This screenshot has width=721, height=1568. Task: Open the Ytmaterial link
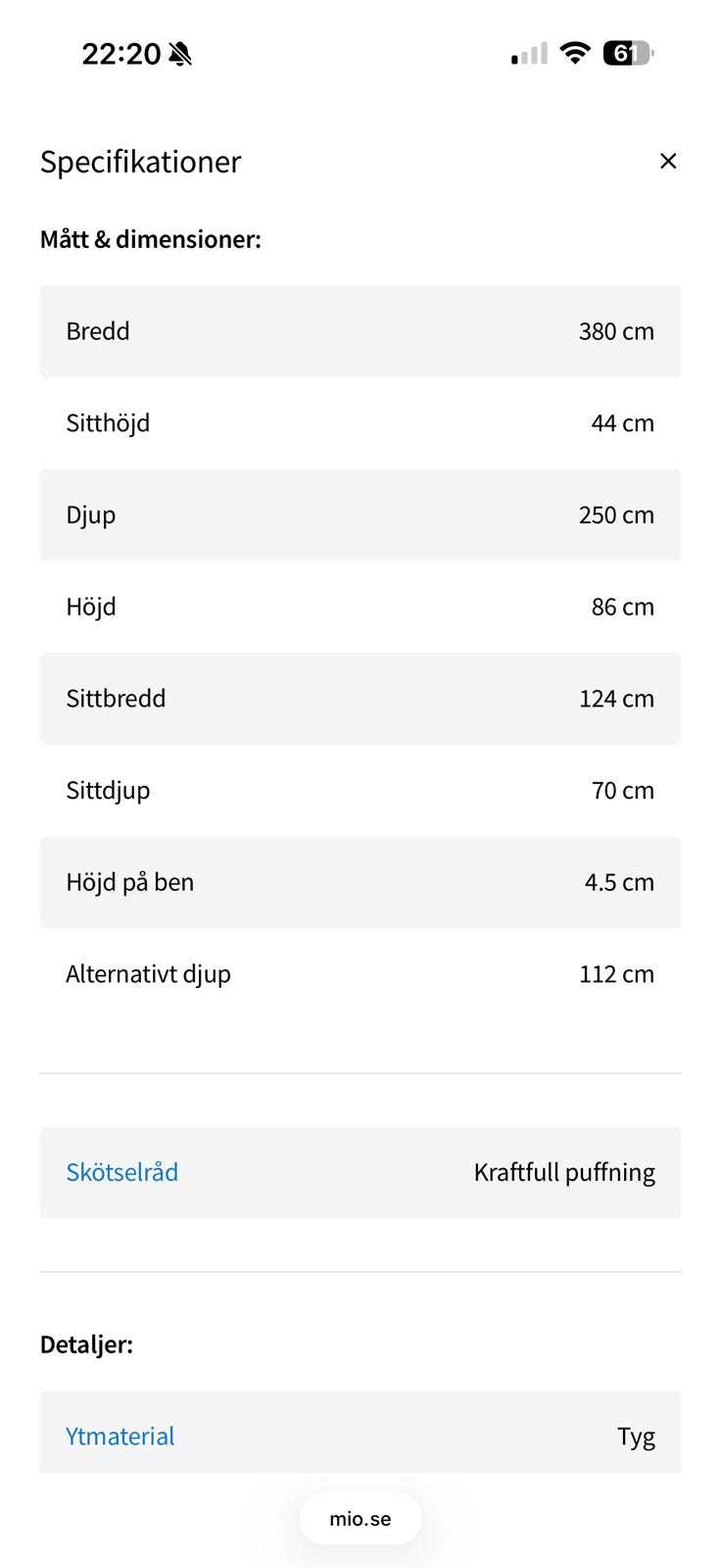(x=120, y=1436)
